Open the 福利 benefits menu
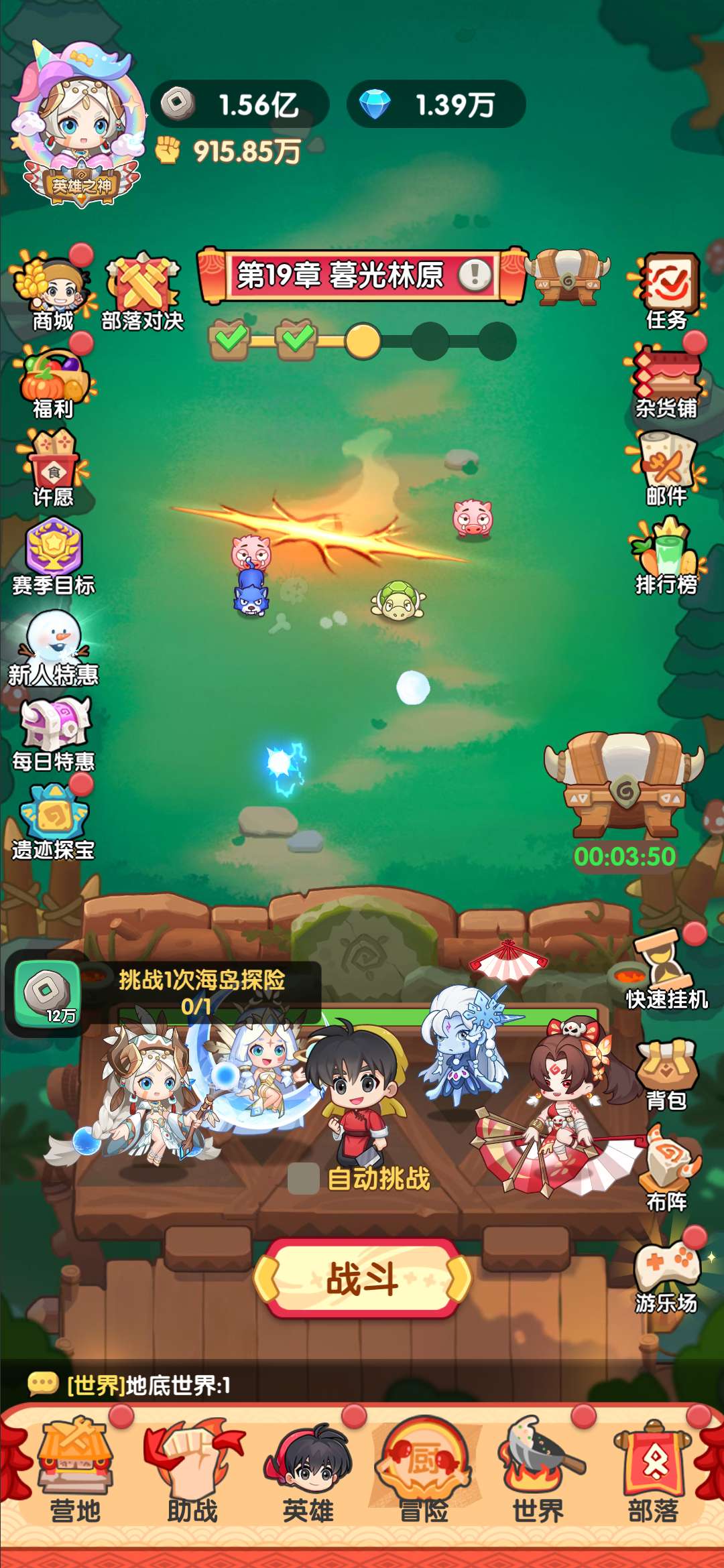The image size is (724, 1568). tap(53, 383)
